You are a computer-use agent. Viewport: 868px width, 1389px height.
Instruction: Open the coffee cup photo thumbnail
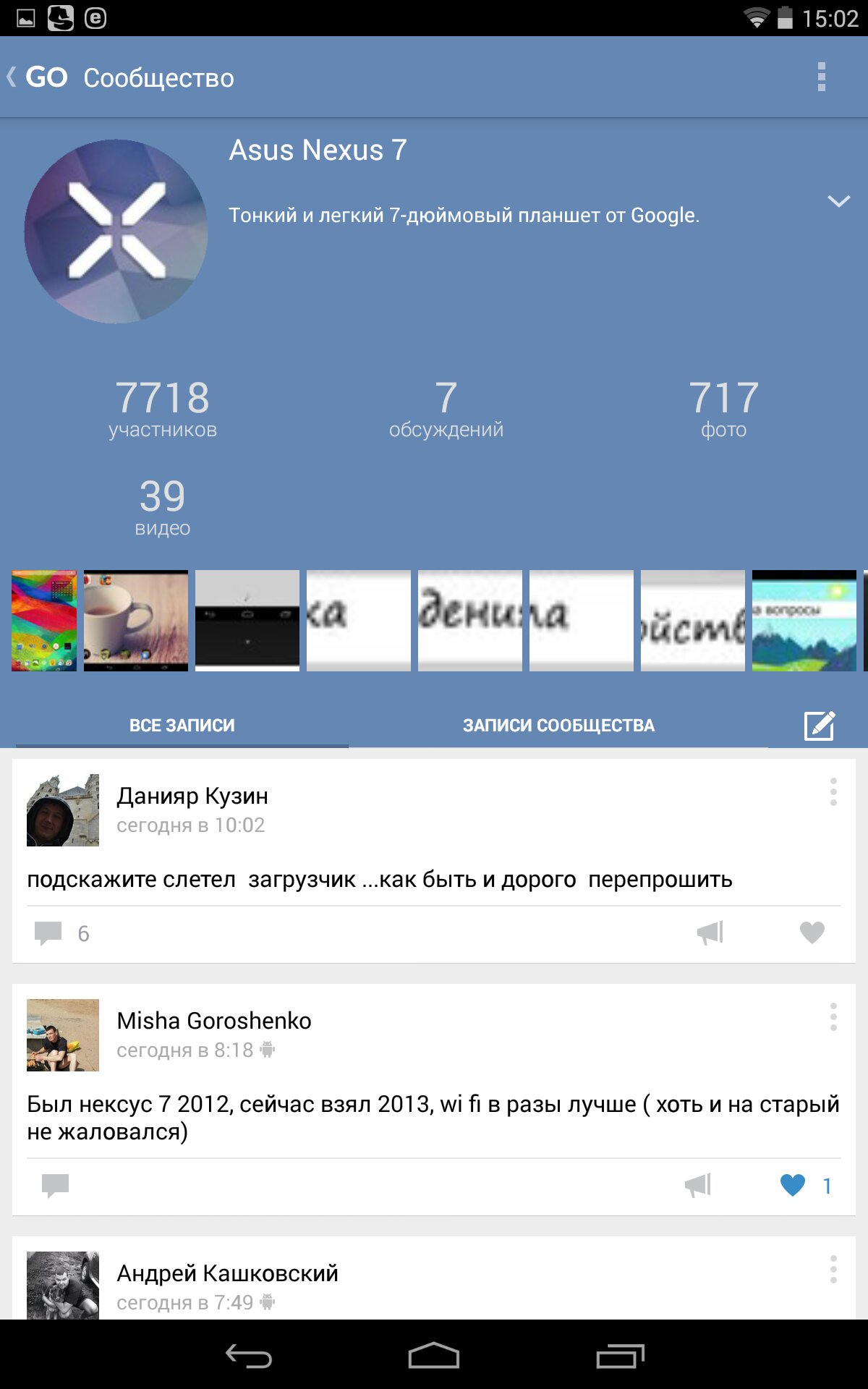(136, 621)
